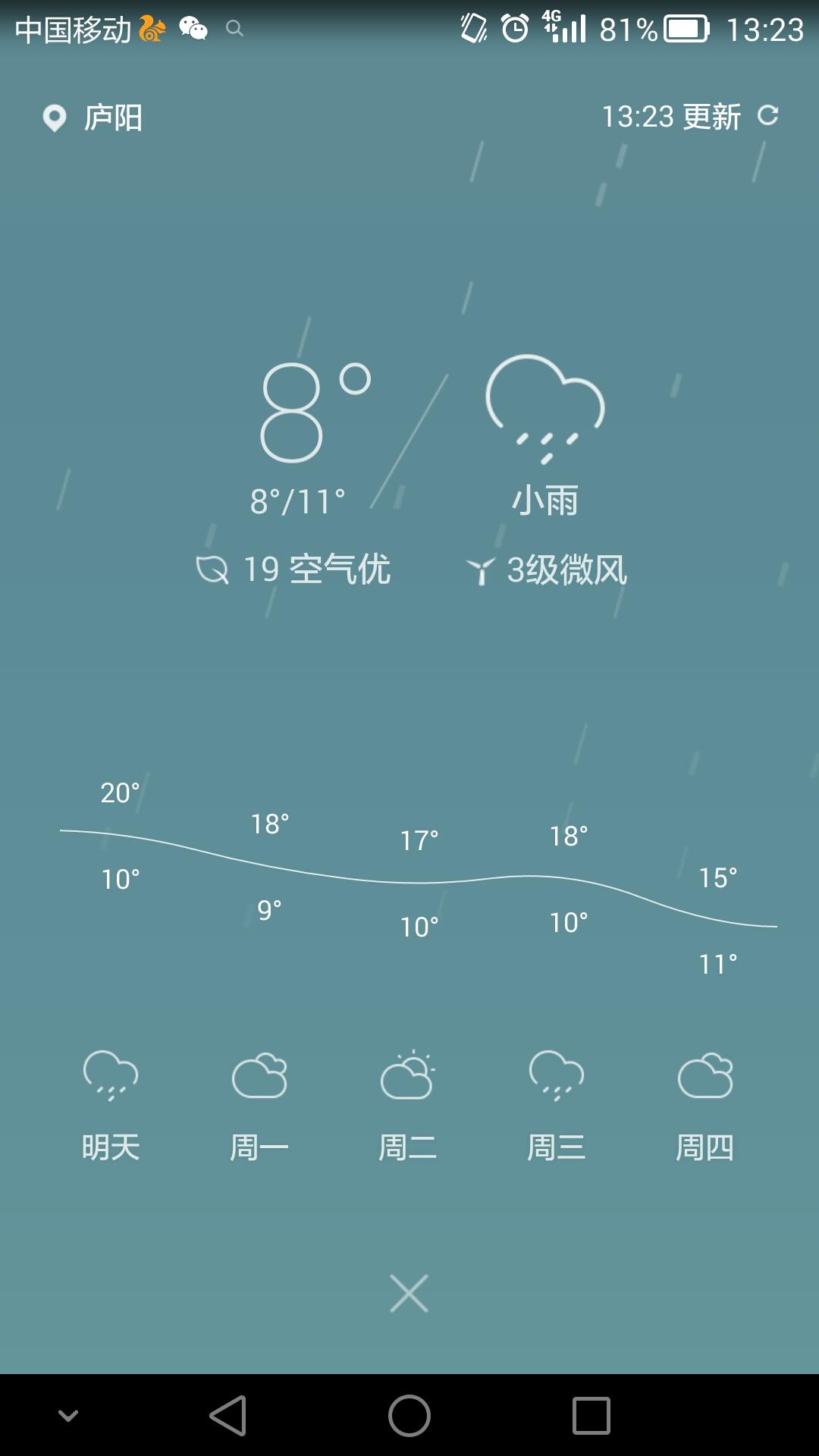Hide the navigation bar with the down arrow
Viewport: 819px width, 1456px height.
click(68, 1415)
